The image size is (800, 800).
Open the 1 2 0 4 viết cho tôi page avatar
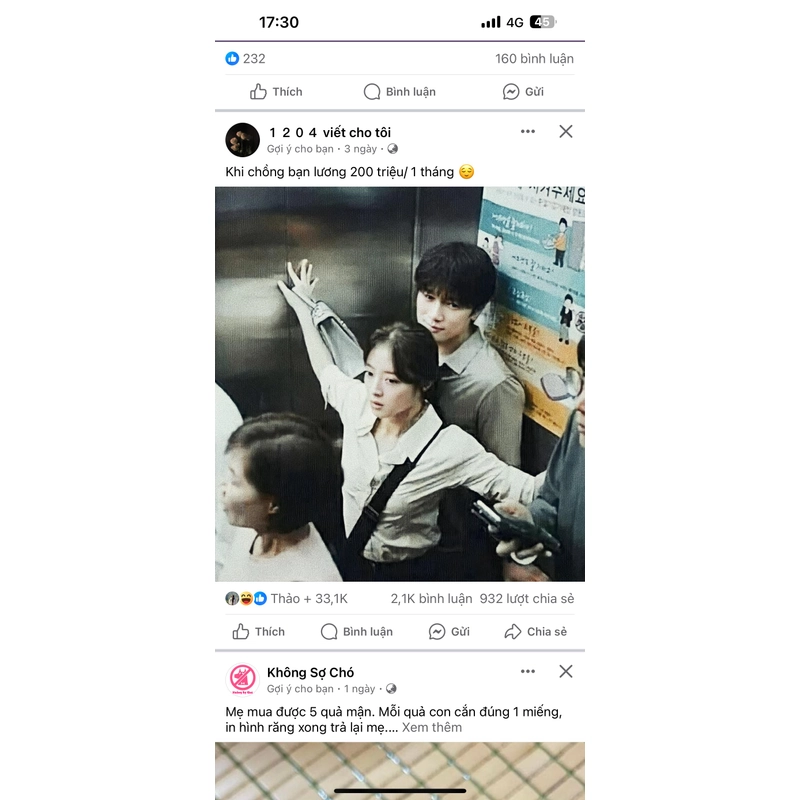(242, 140)
